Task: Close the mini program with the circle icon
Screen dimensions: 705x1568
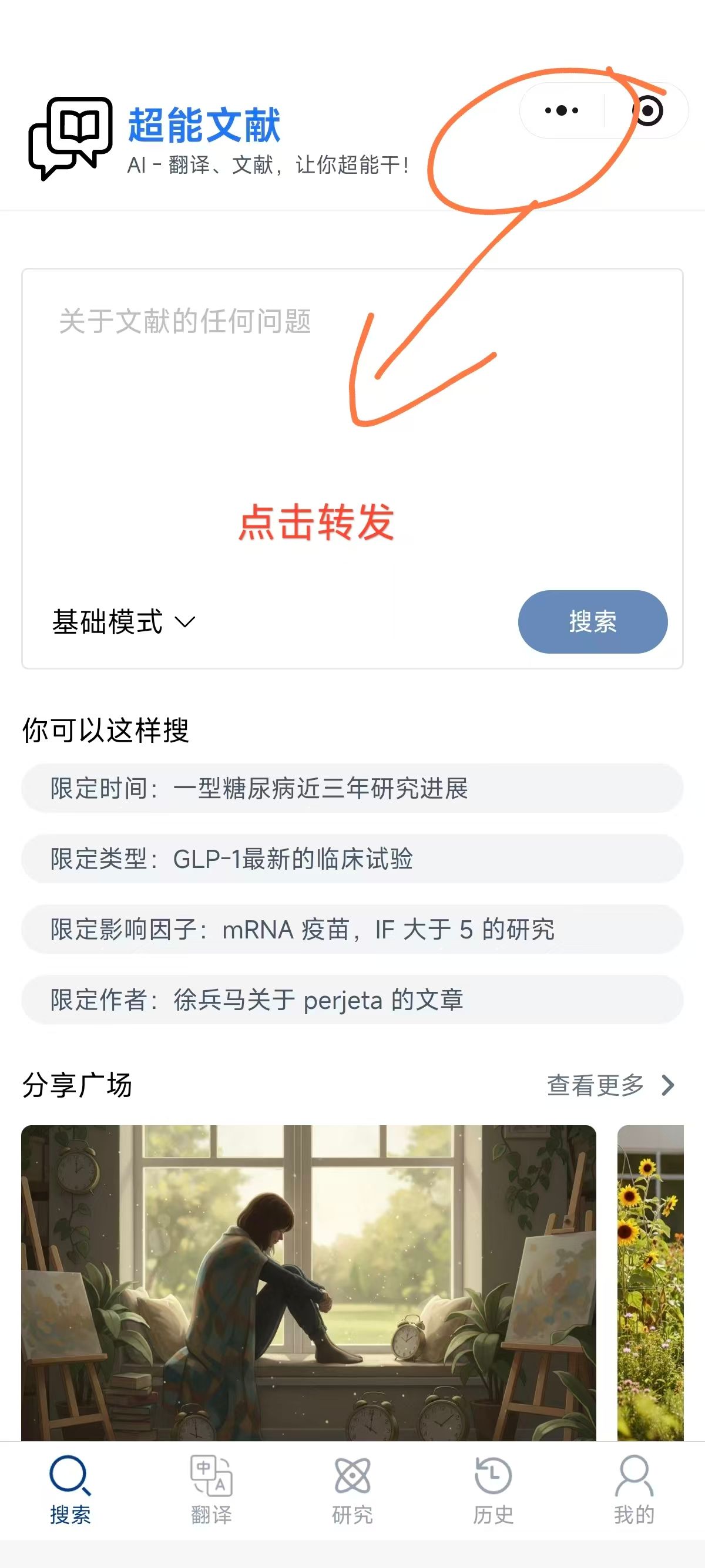Action: point(648,111)
